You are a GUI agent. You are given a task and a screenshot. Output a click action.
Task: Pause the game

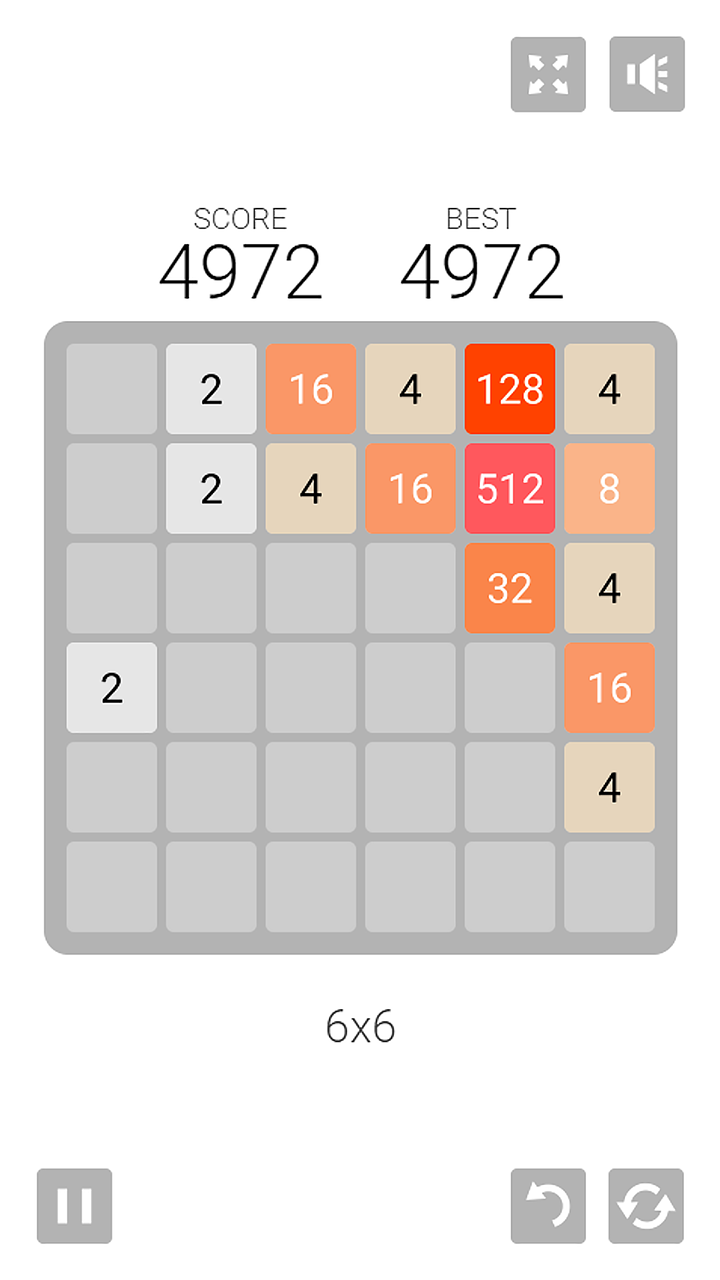point(75,1206)
